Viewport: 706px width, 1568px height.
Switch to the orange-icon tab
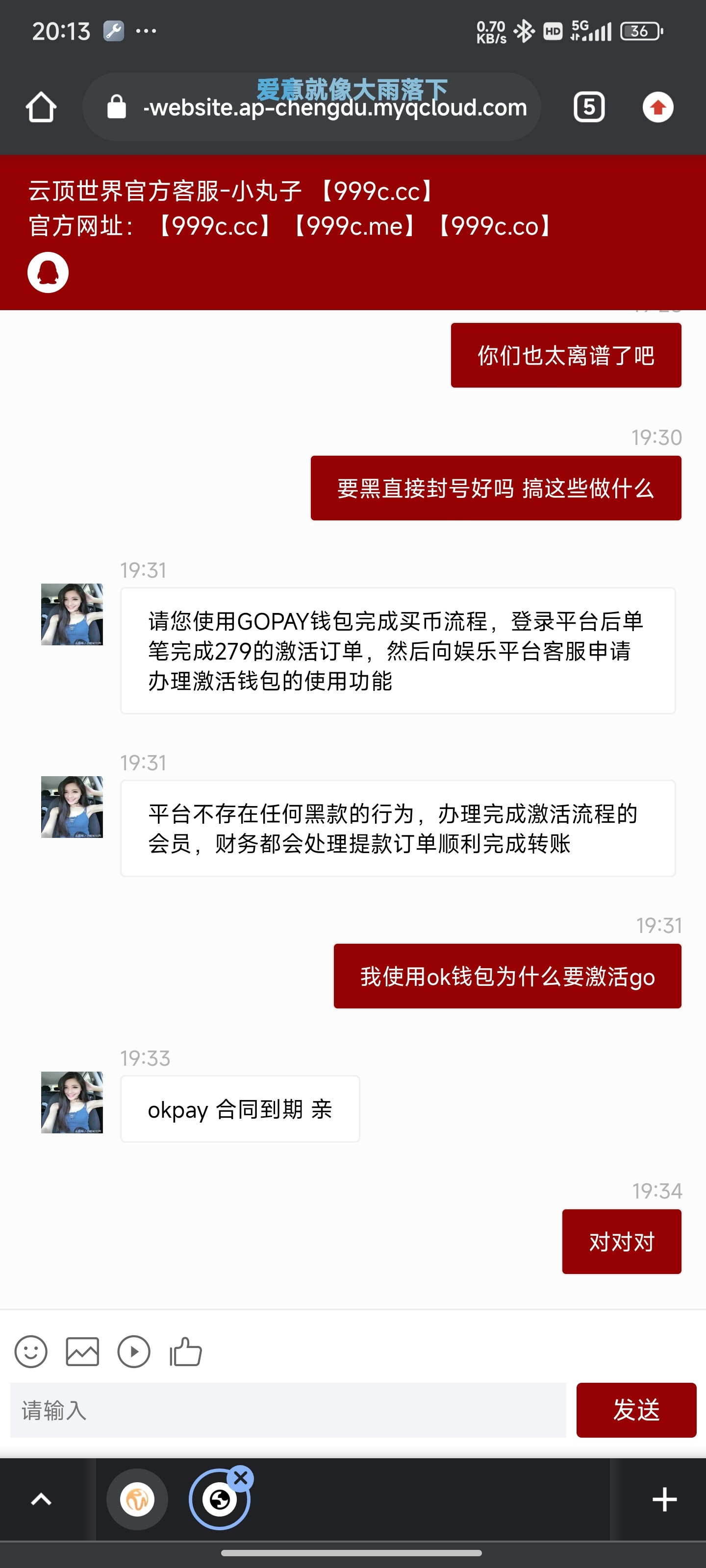coord(137,1499)
